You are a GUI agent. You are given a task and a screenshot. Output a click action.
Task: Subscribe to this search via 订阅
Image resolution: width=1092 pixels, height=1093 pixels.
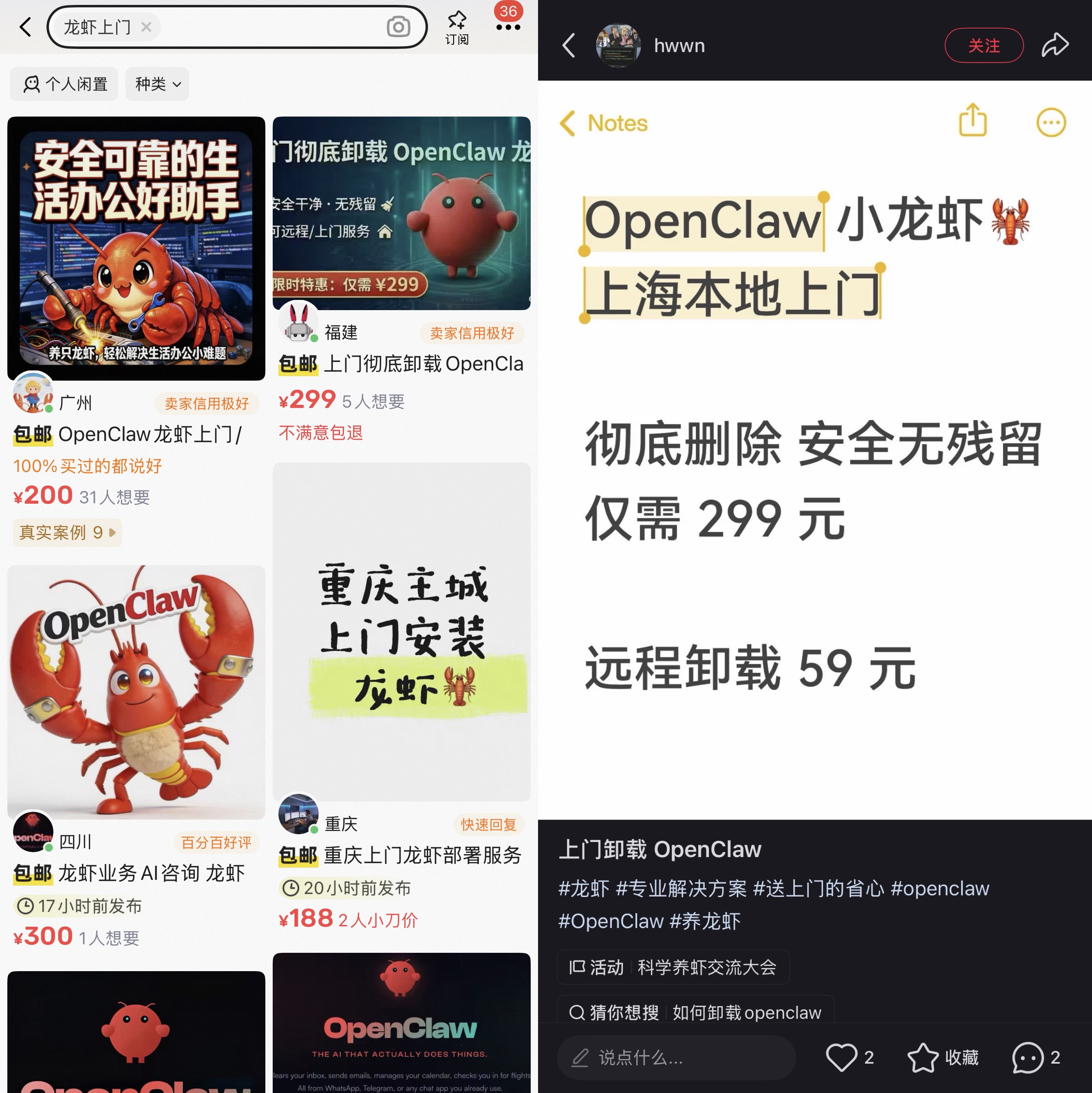point(457,27)
